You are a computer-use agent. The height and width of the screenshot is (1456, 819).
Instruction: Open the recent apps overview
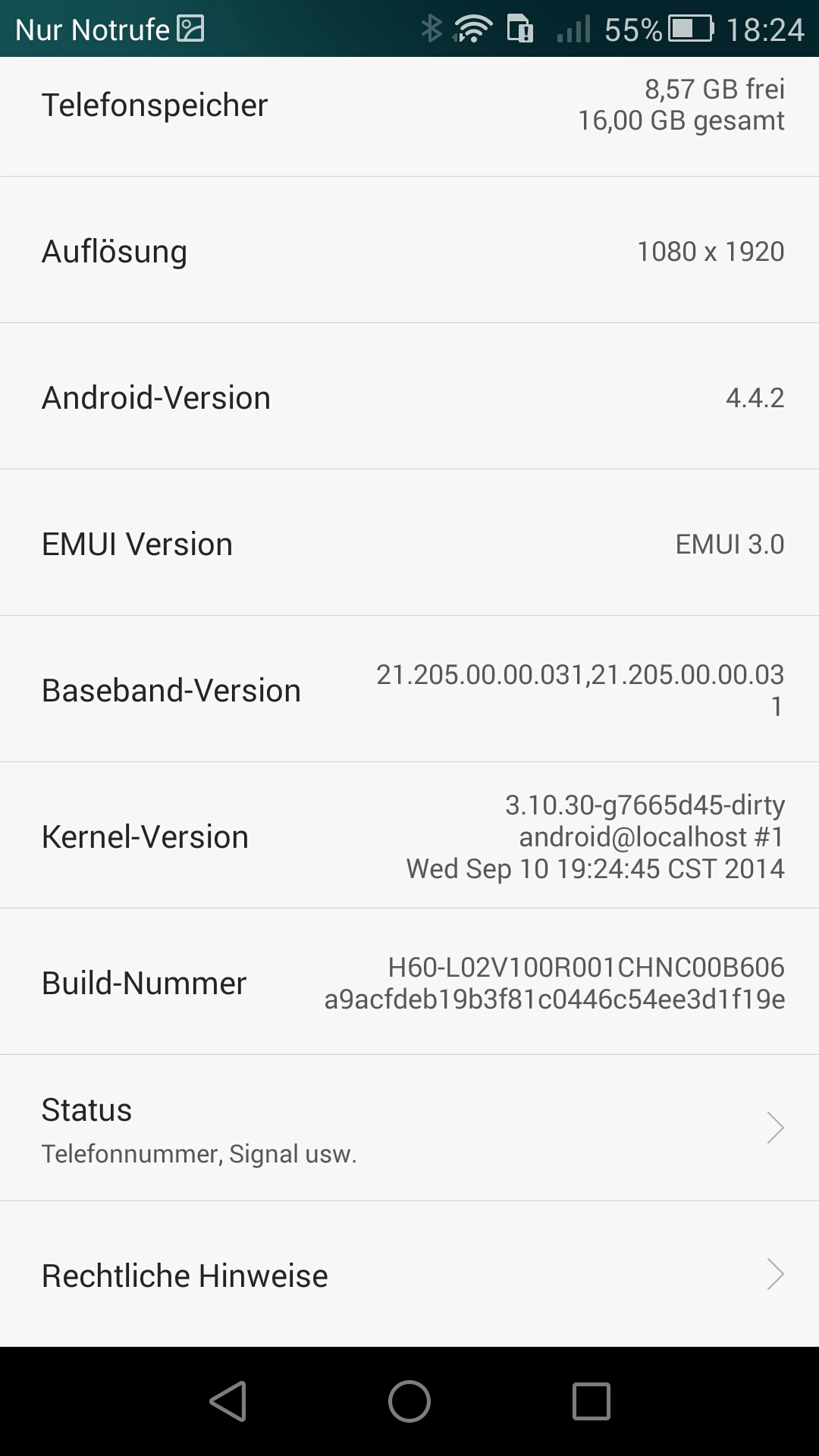591,1401
